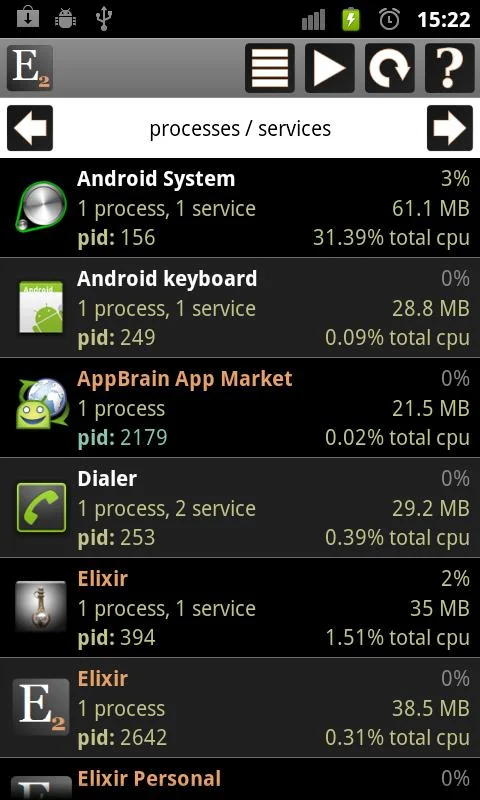Select the Android keyboard process row

(x=240, y=308)
